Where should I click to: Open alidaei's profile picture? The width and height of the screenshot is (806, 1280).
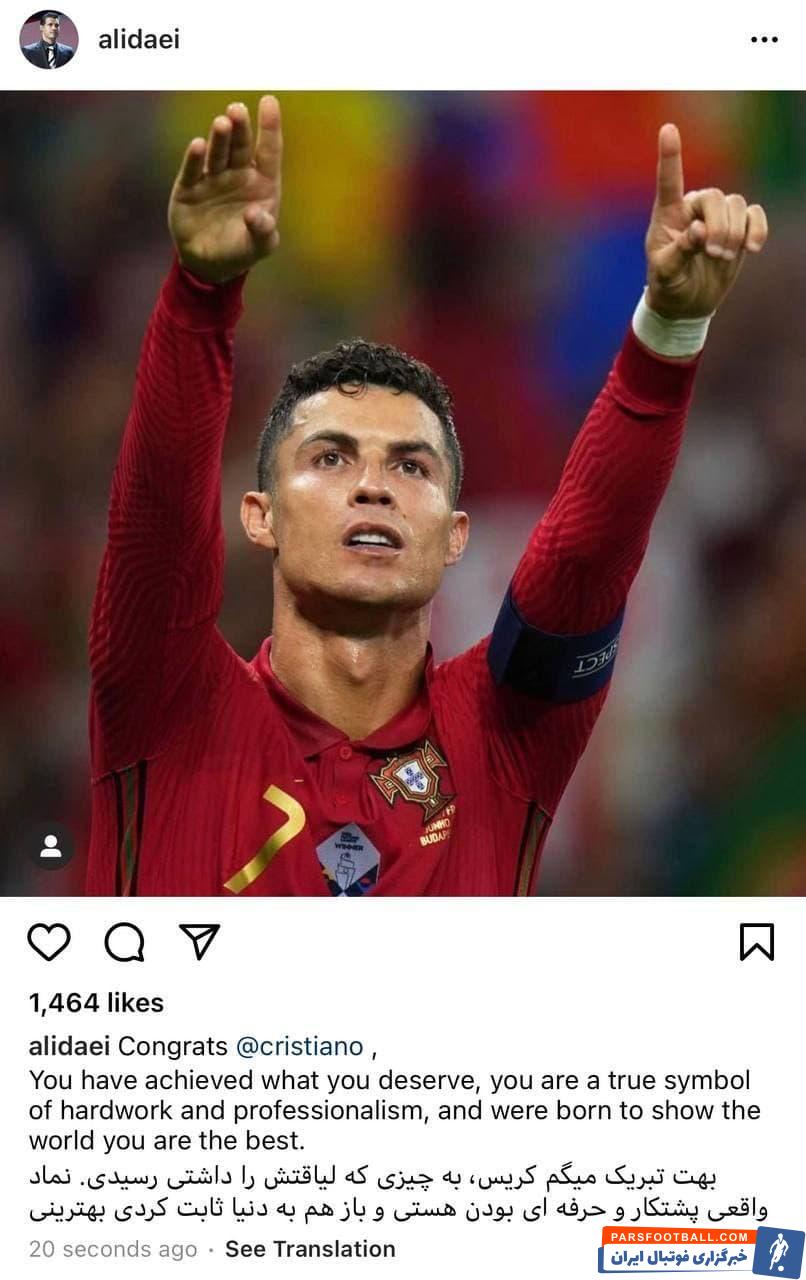48,40
